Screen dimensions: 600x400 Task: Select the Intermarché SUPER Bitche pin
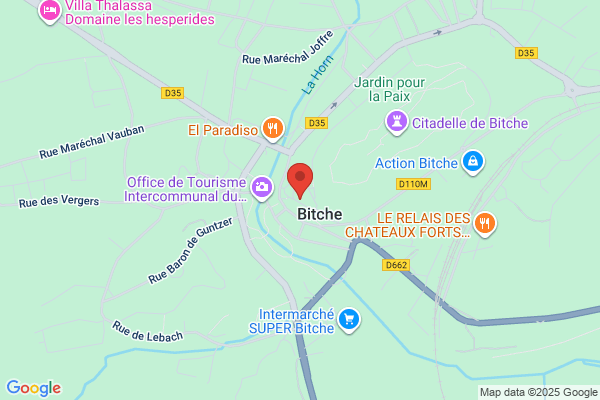pos(349,320)
